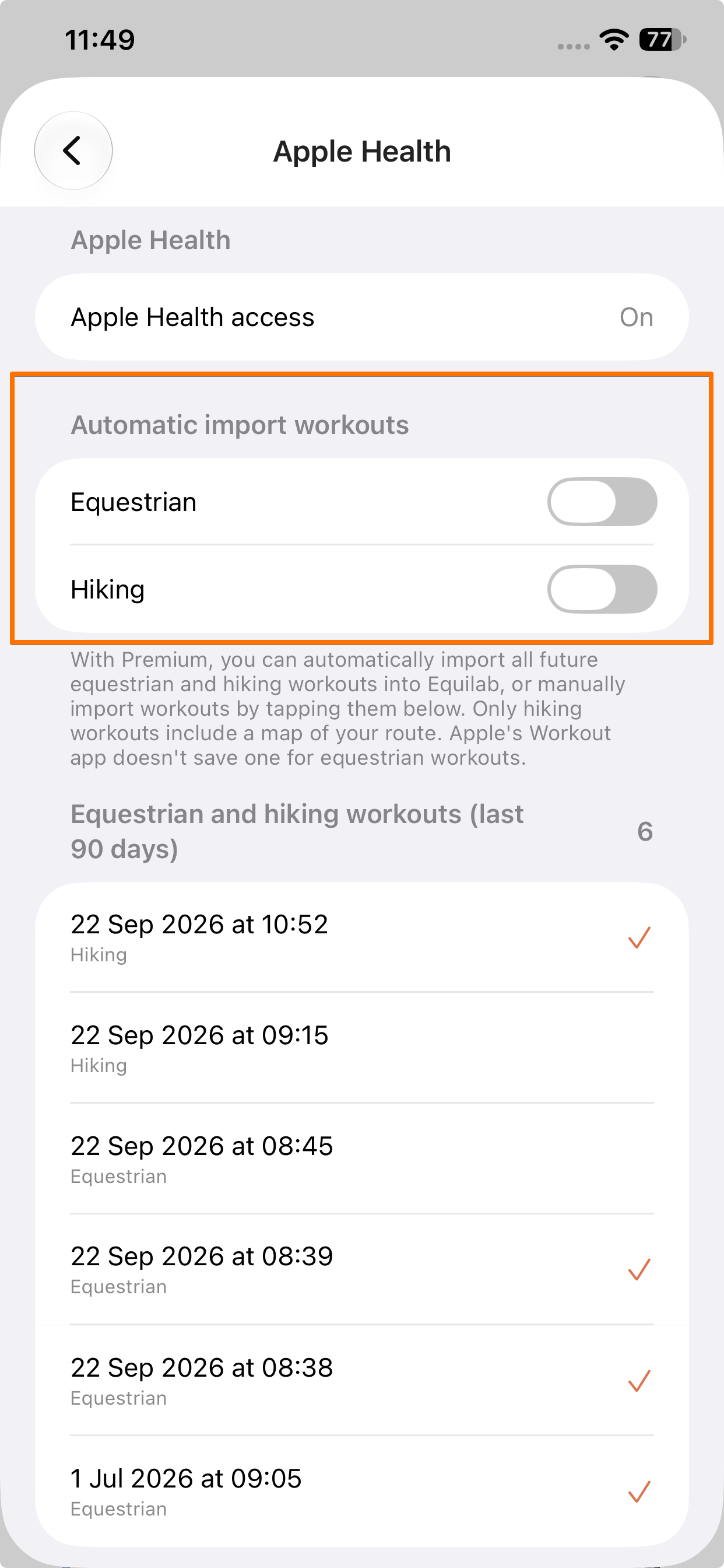Screen dimensions: 724x1568
Task: Turn on automatic import for Hiking
Action: 602,589
